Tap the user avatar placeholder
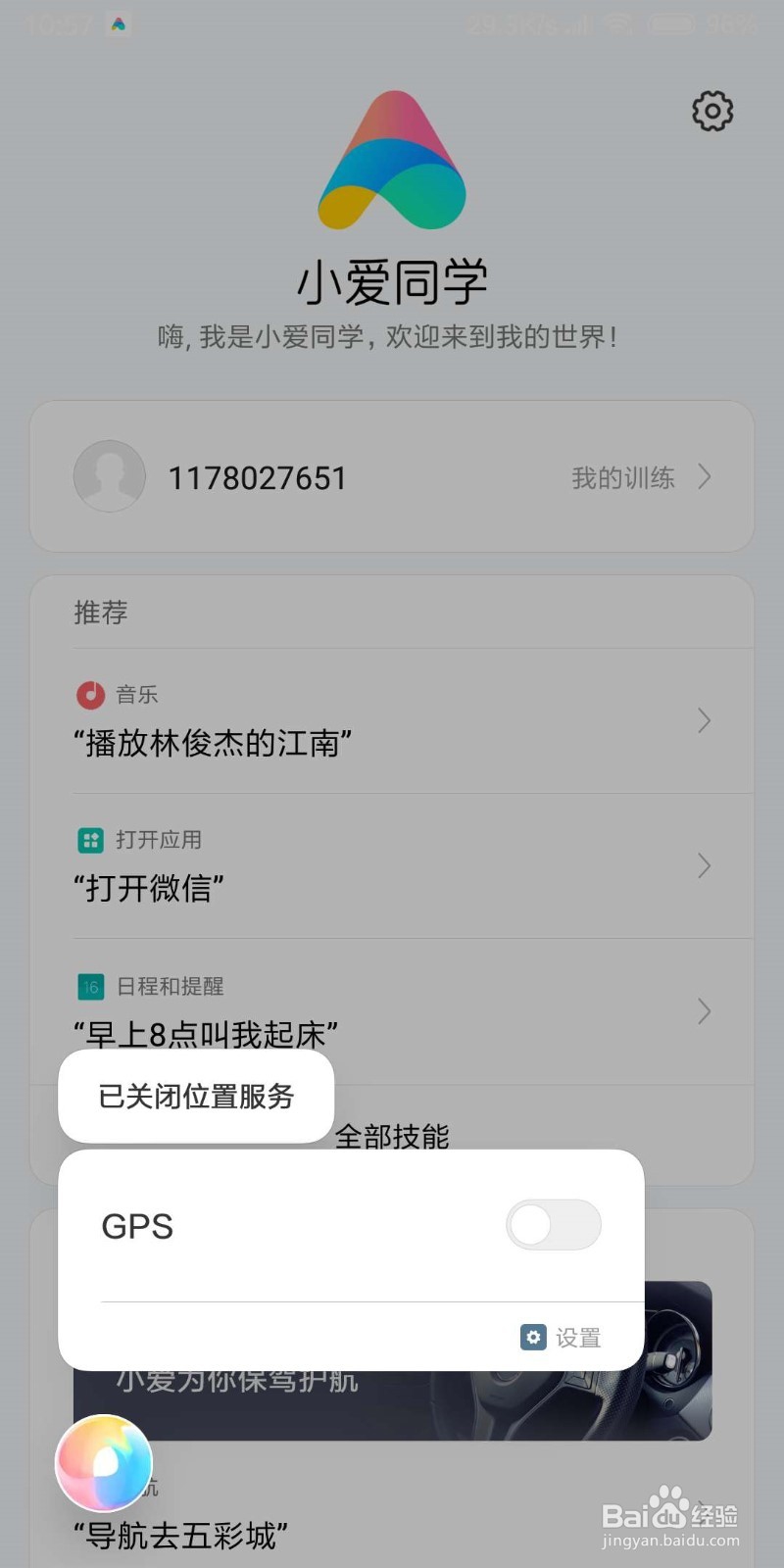Viewport: 784px width, 1568px height. pos(109,477)
